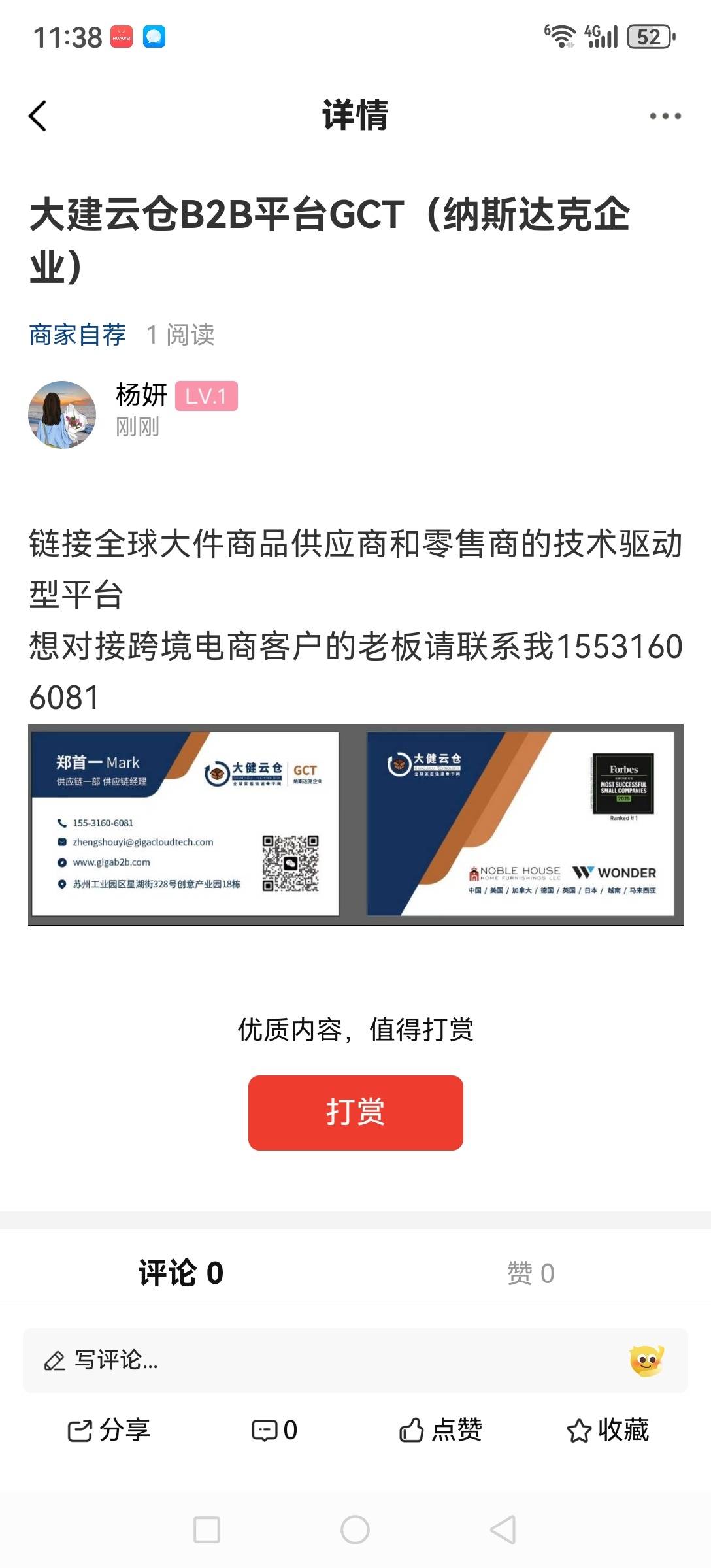
Task: Go to the system home screen
Action: coord(355,1529)
